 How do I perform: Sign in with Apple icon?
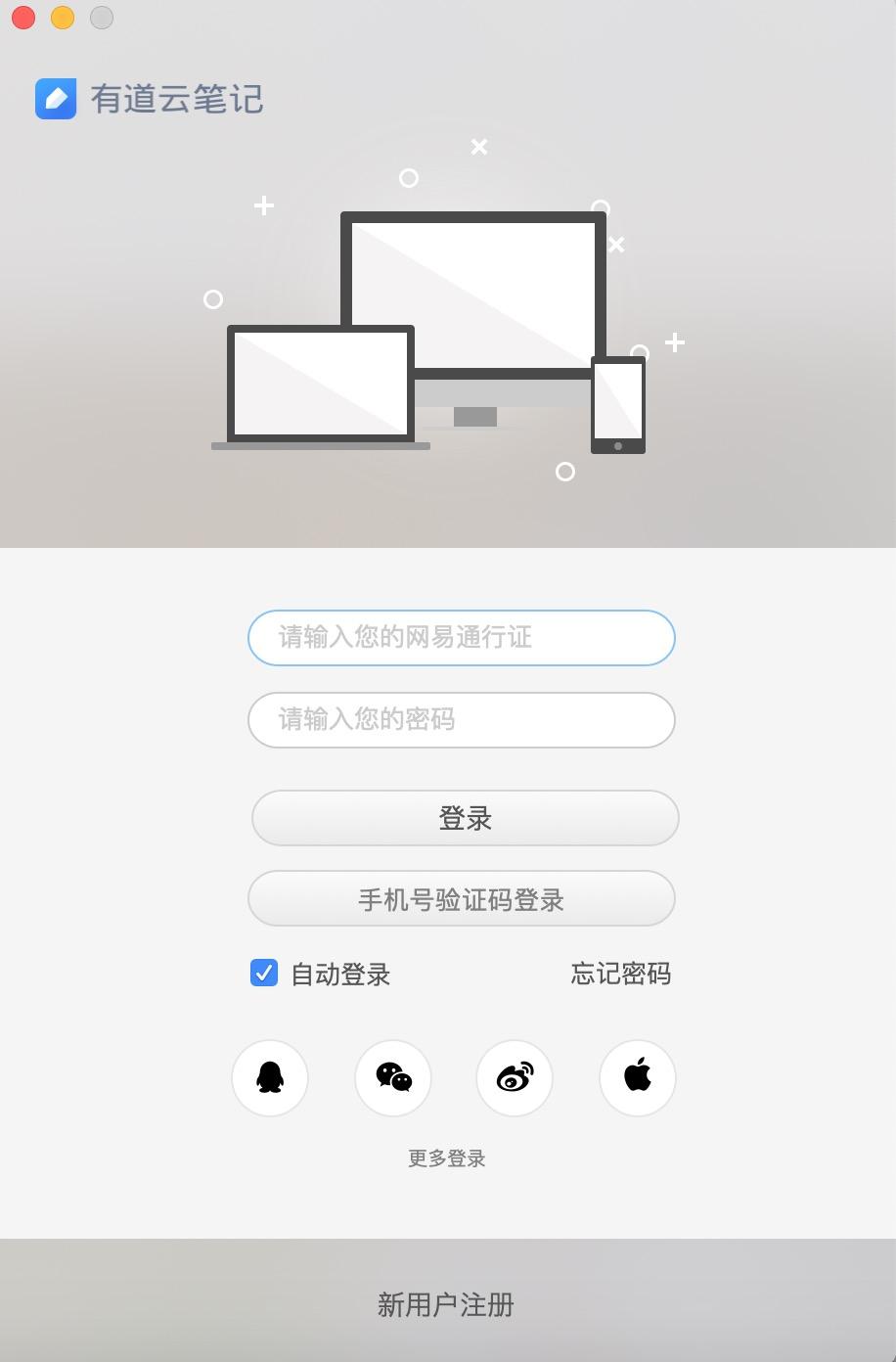tap(638, 1077)
